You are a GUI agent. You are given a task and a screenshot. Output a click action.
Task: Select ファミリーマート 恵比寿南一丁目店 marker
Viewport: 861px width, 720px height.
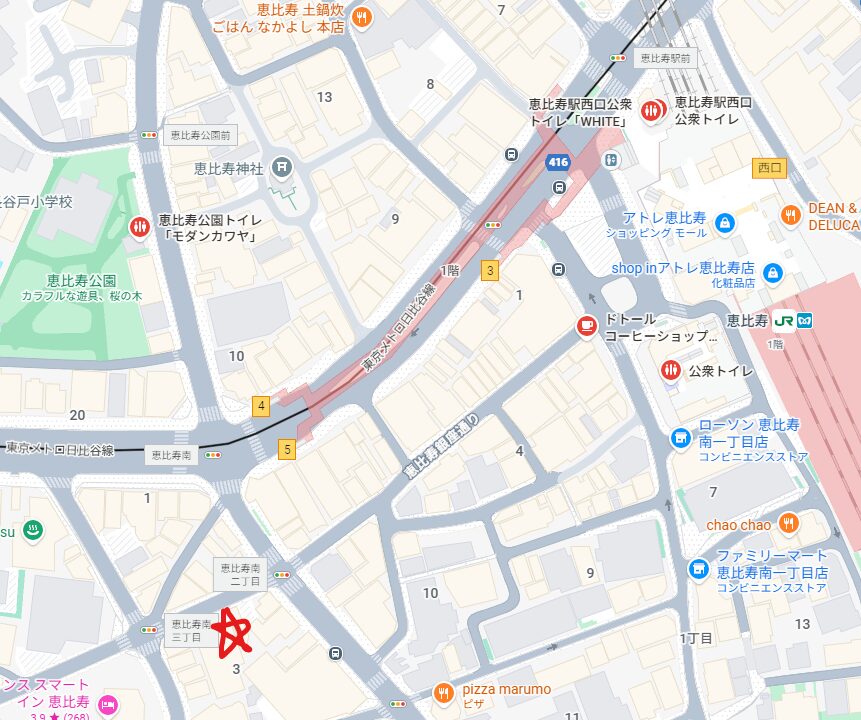click(x=698, y=569)
